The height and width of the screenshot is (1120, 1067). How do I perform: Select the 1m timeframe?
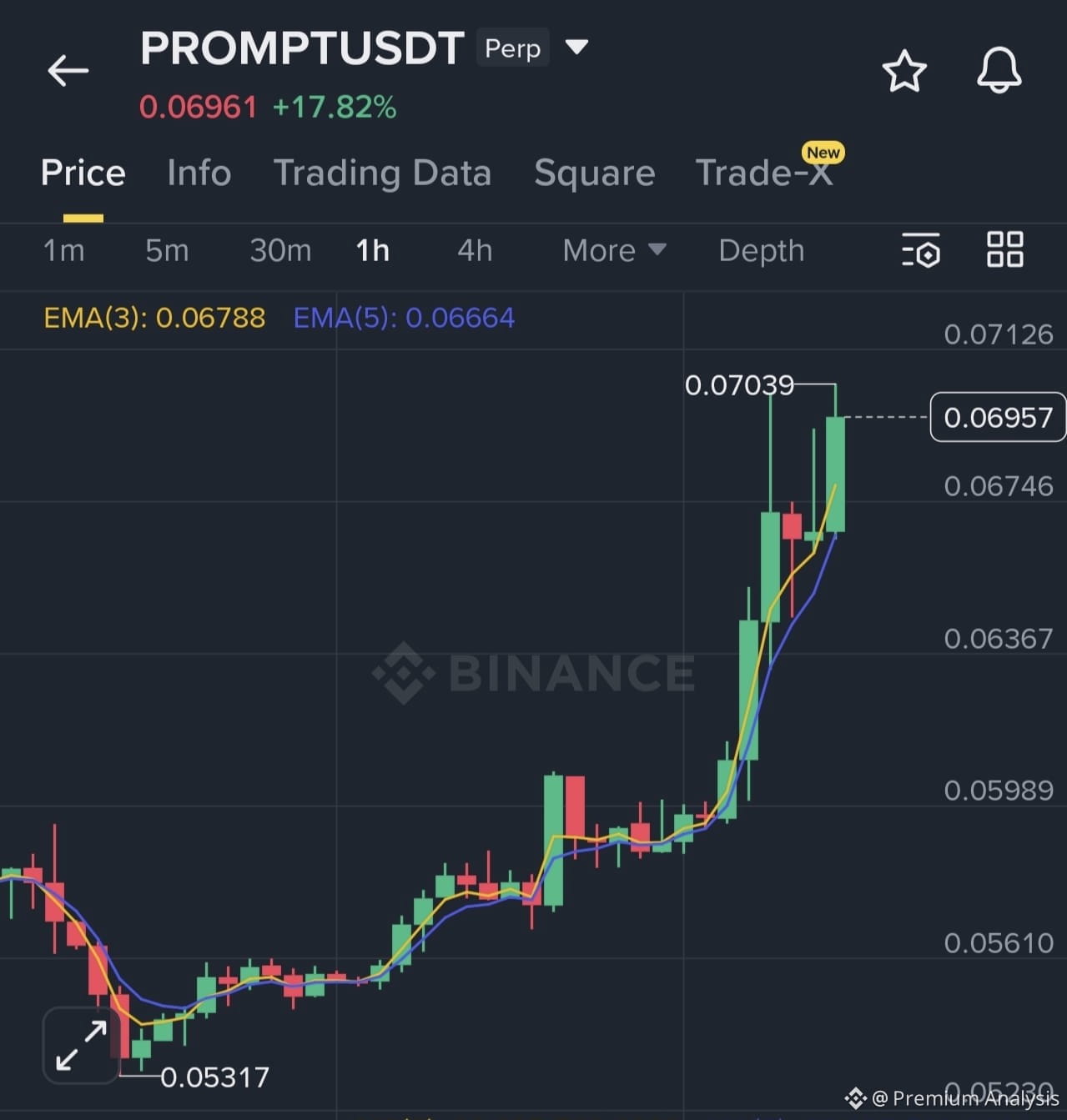pos(63,250)
